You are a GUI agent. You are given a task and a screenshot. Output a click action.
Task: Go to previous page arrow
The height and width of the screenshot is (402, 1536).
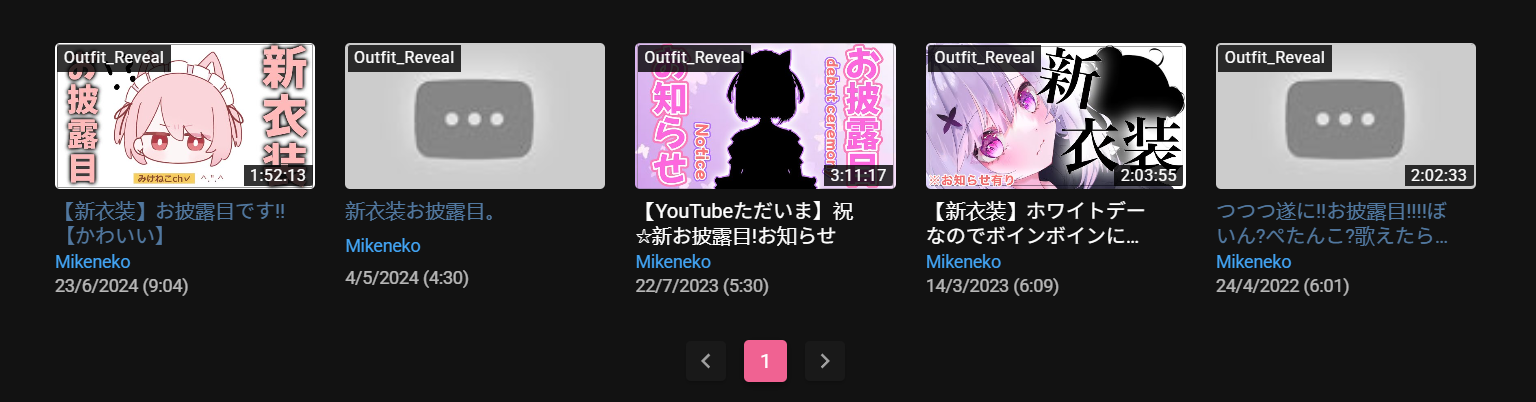pyautogui.click(x=706, y=361)
